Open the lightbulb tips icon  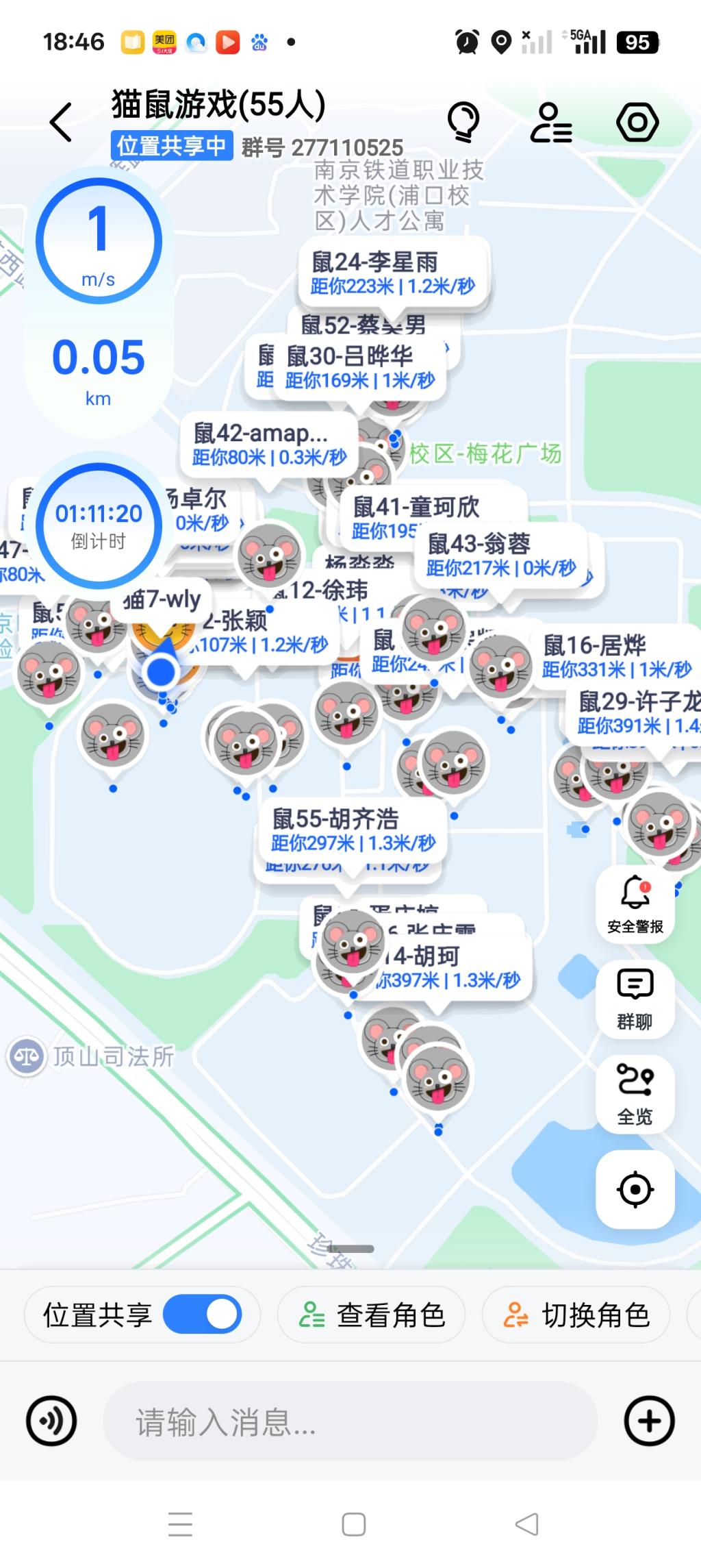tap(463, 123)
